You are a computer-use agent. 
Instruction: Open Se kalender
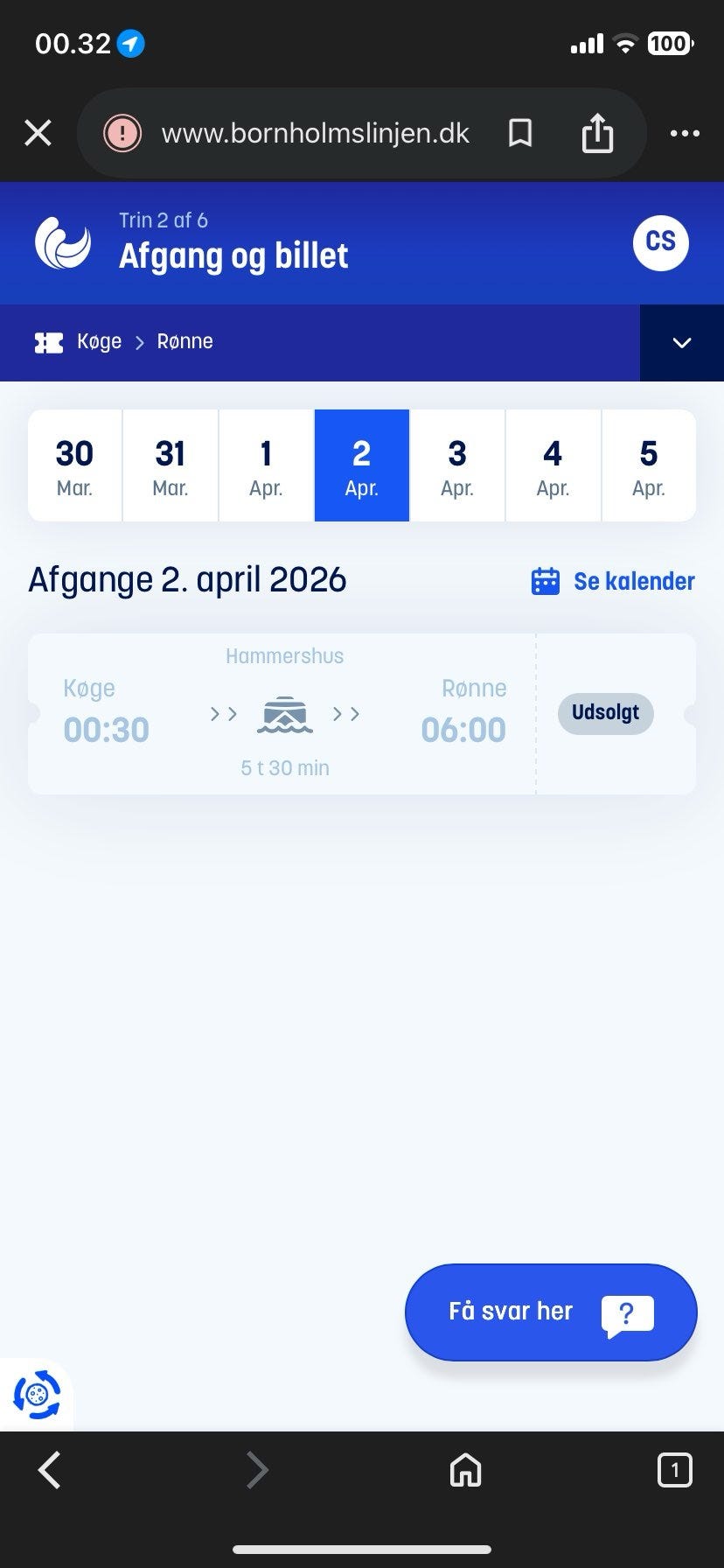coord(613,581)
